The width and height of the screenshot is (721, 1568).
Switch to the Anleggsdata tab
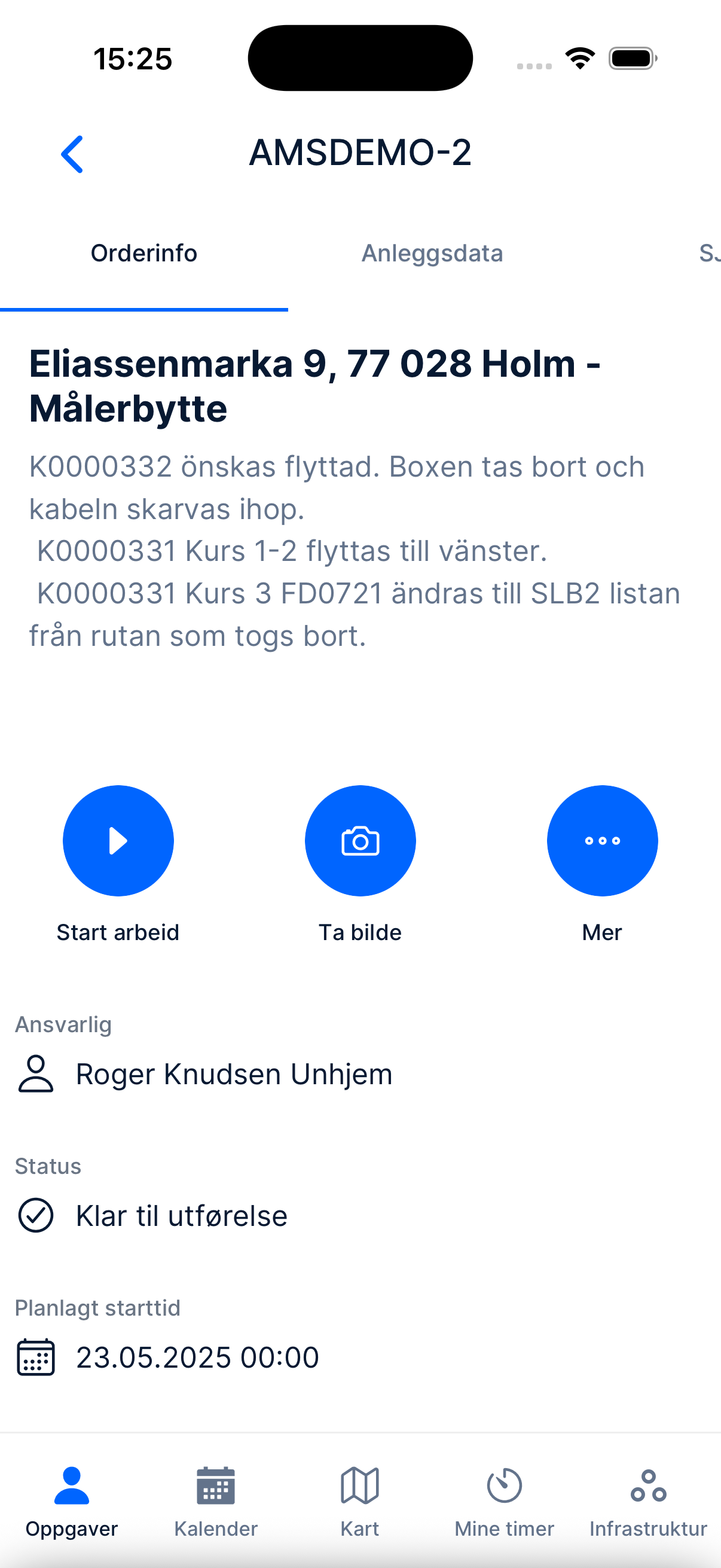coord(432,252)
